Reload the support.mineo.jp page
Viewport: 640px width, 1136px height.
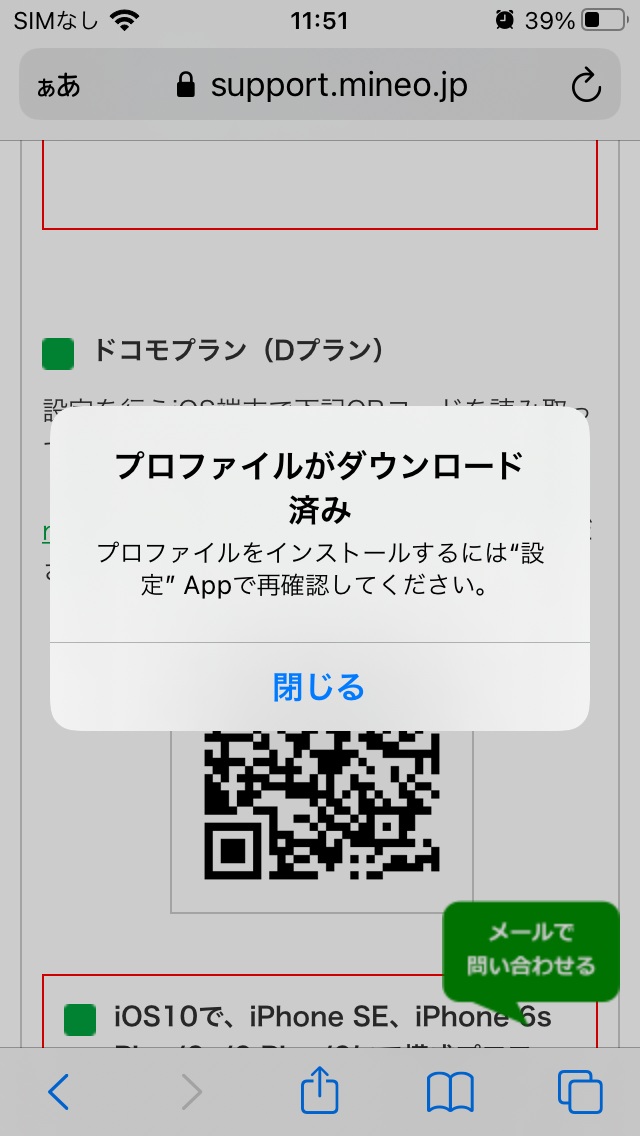click(585, 86)
